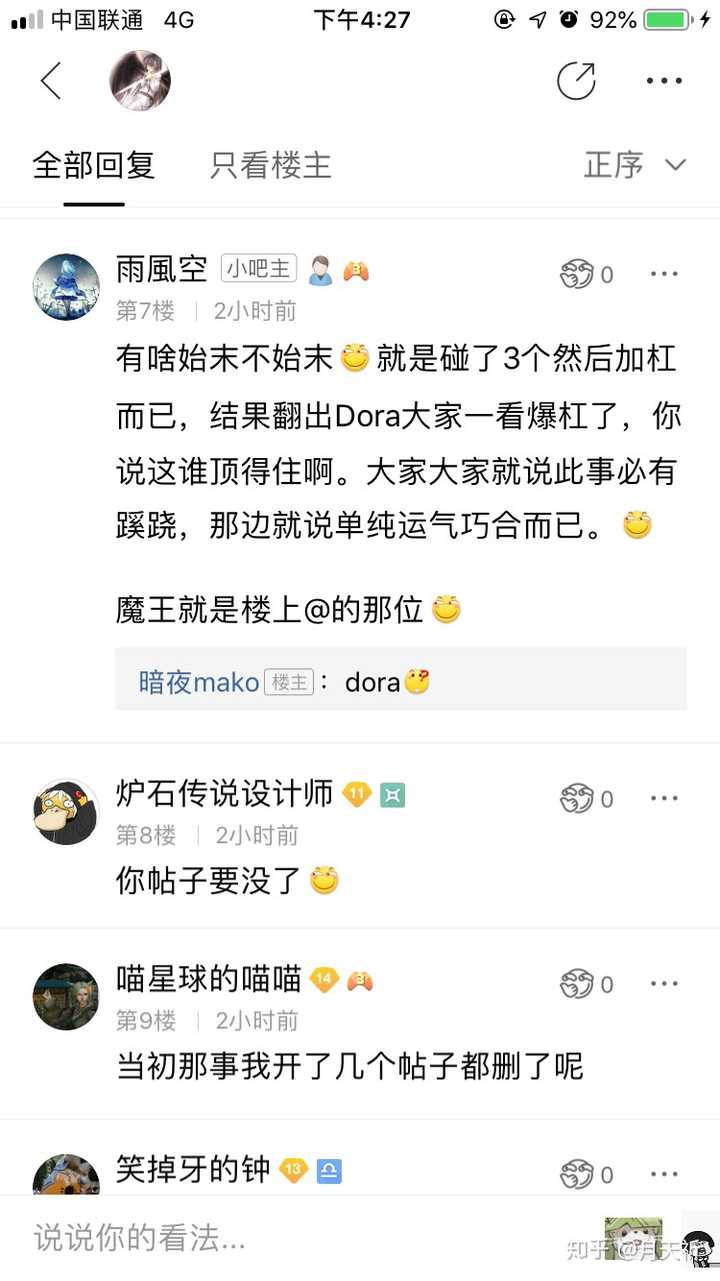Change the 正序 sort order
This screenshot has width=720, height=1281.
[x=635, y=166]
